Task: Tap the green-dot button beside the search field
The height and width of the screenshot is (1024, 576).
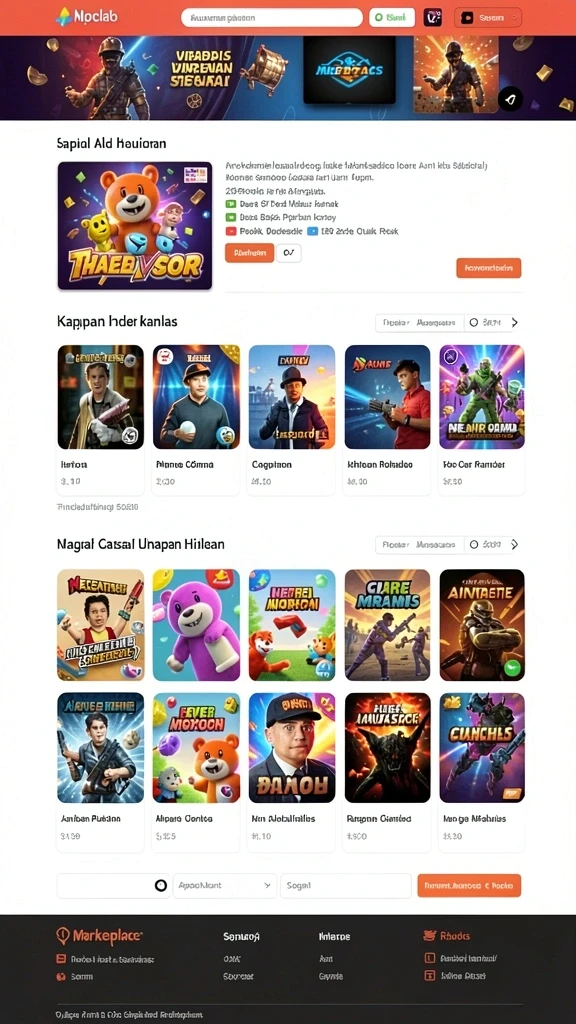Action: [392, 18]
